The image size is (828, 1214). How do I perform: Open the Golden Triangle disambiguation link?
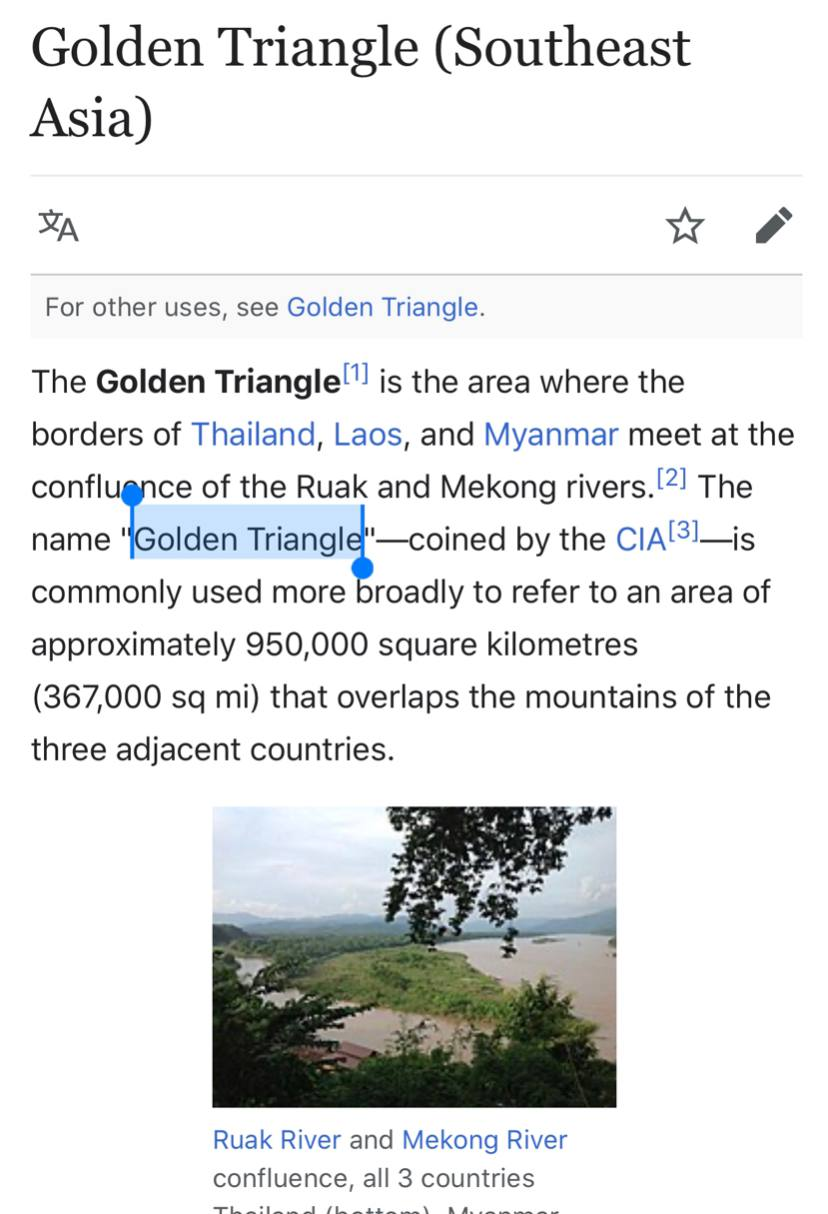point(383,307)
